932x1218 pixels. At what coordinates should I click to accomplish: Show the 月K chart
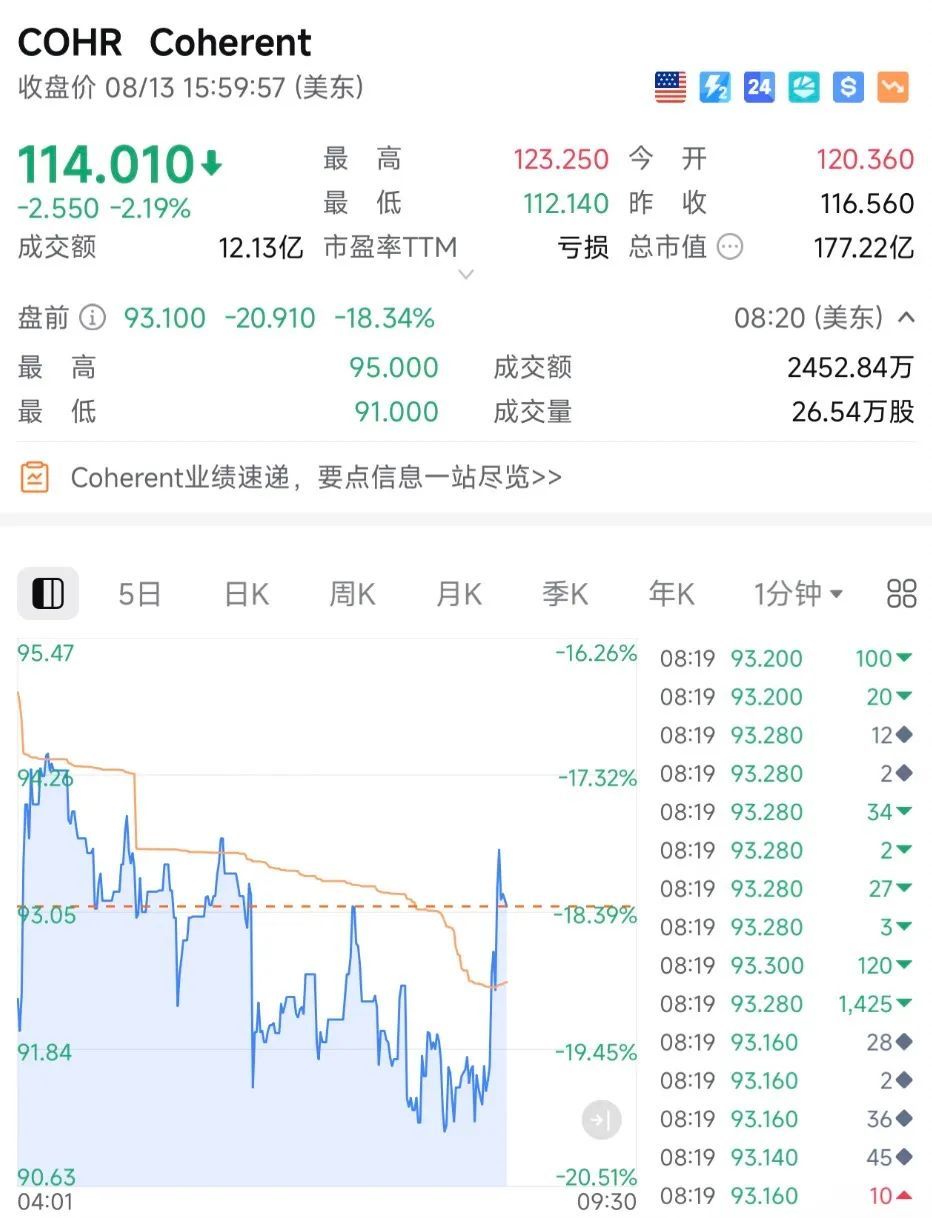pos(459,594)
